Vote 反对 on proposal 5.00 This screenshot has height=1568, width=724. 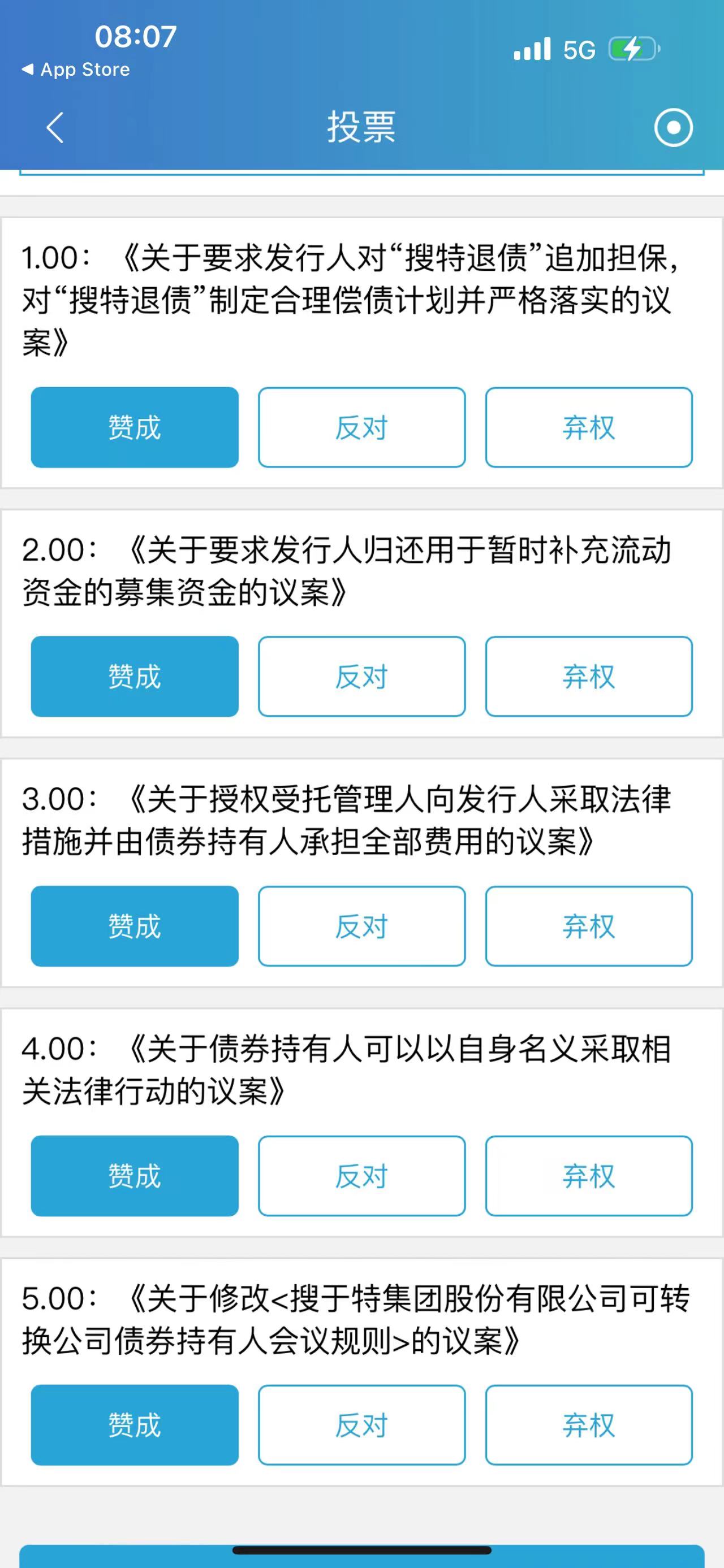coord(361,1425)
